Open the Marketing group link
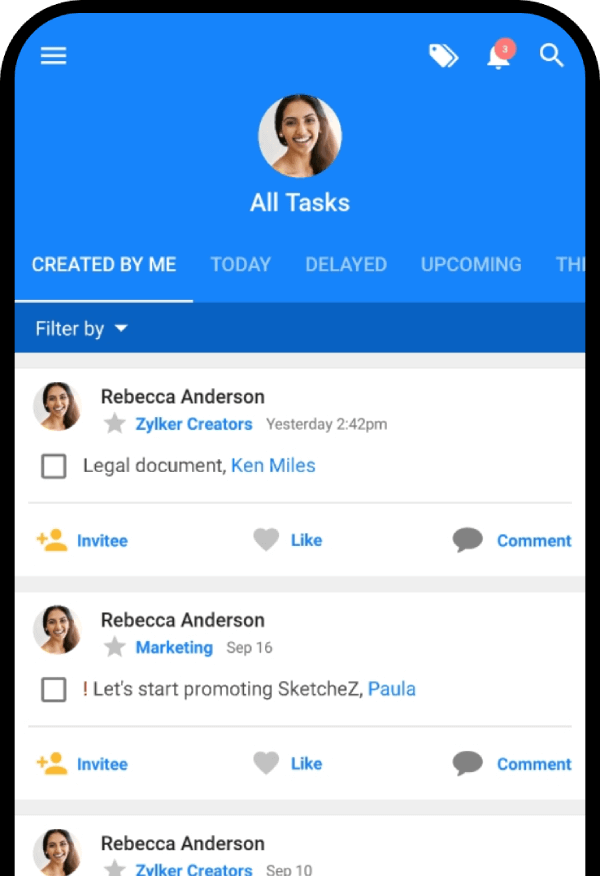 (x=174, y=648)
